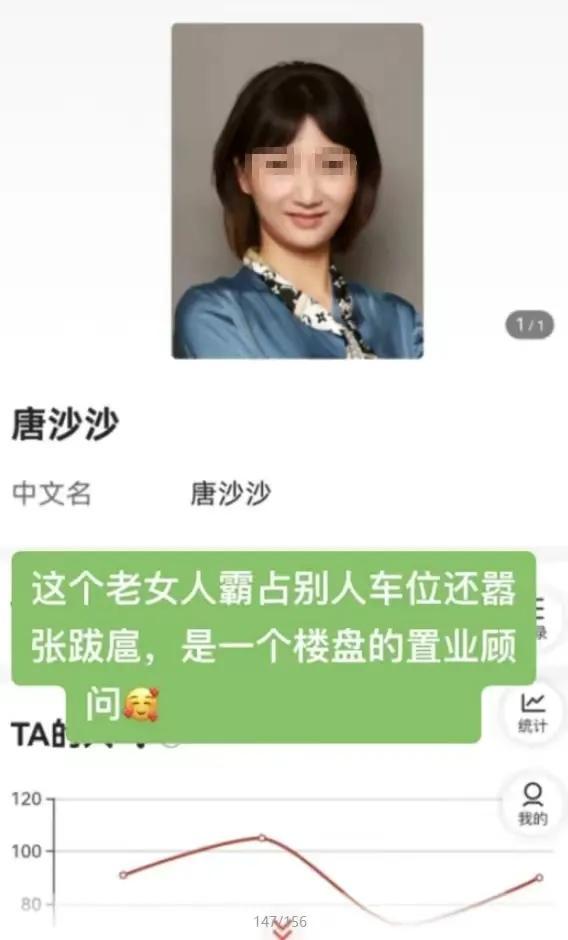The width and height of the screenshot is (568, 940).
Task: Go to the 我的 floating button
Action: (x=532, y=803)
